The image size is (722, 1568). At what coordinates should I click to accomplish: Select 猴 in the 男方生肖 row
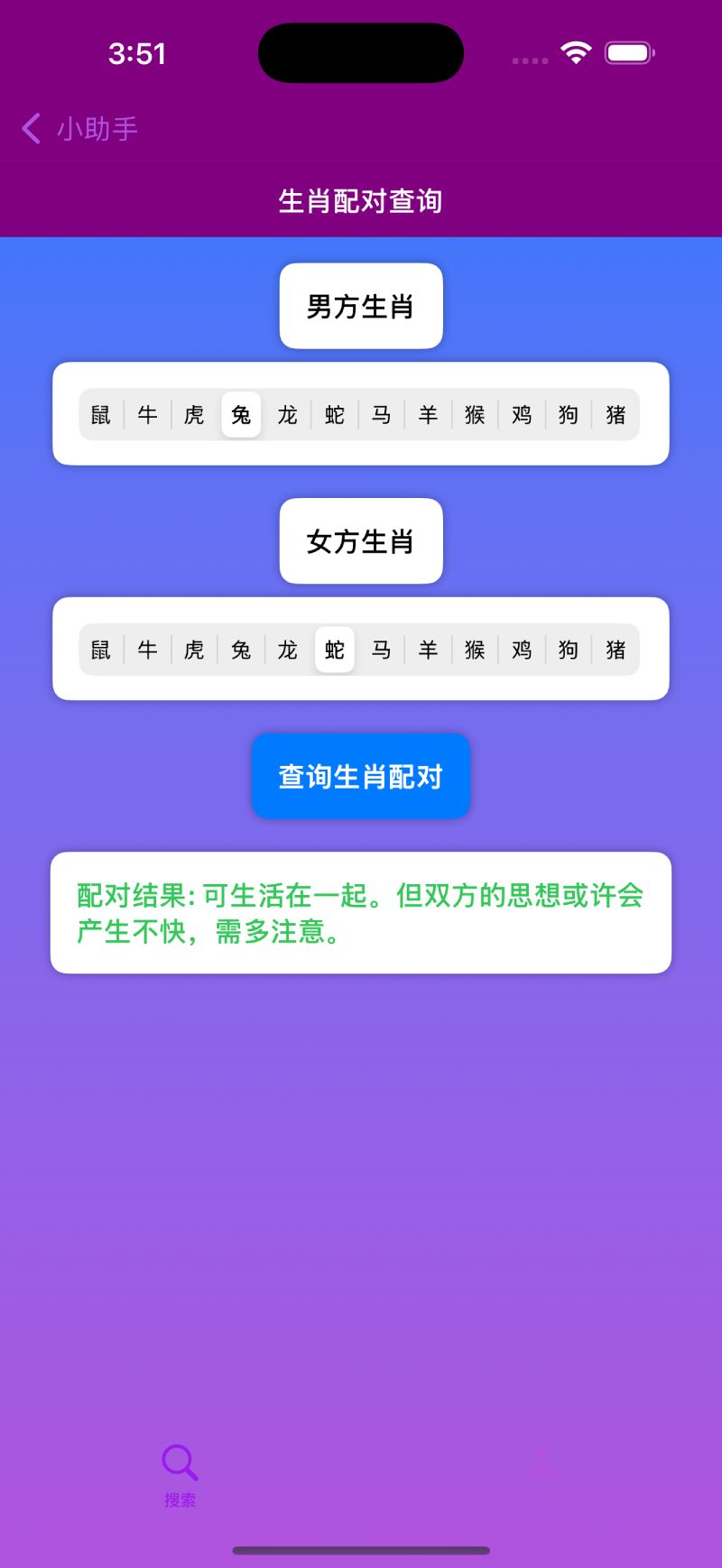pyautogui.click(x=475, y=415)
